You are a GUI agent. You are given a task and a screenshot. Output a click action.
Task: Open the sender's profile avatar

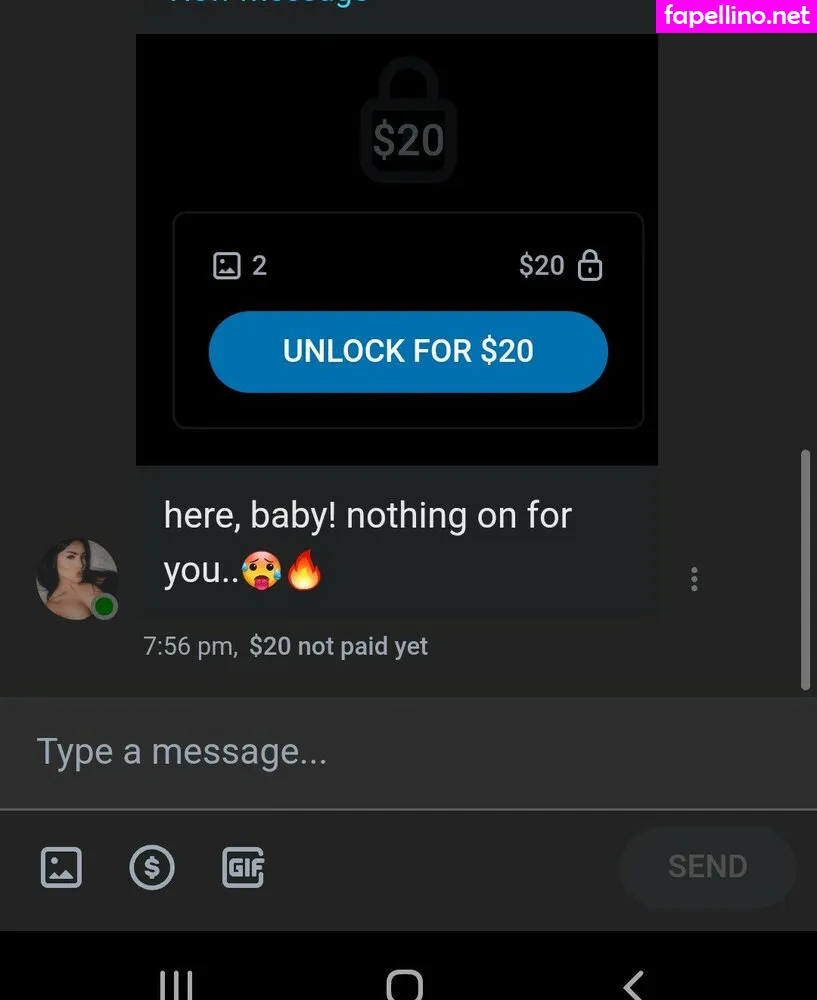pos(77,579)
